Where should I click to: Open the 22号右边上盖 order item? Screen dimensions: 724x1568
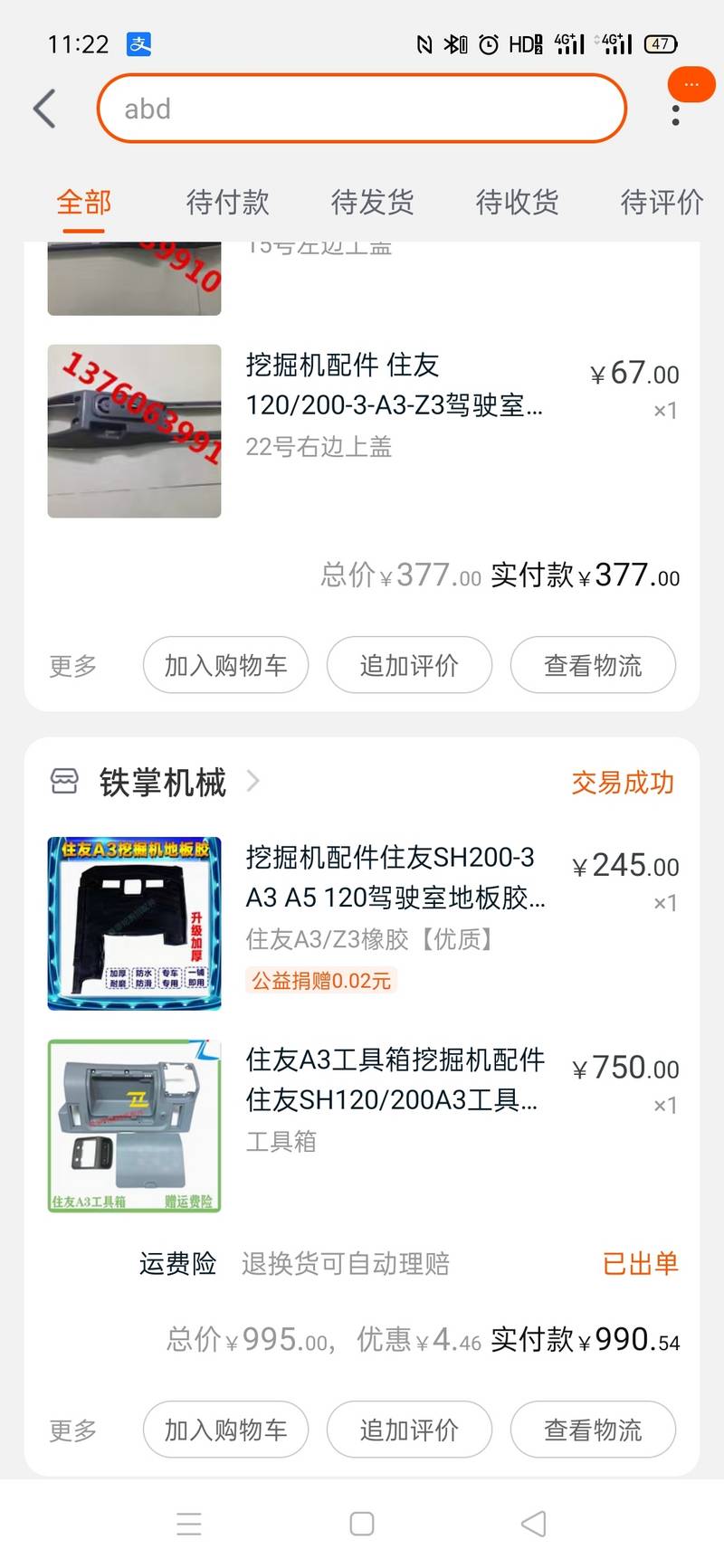pyautogui.click(x=362, y=431)
